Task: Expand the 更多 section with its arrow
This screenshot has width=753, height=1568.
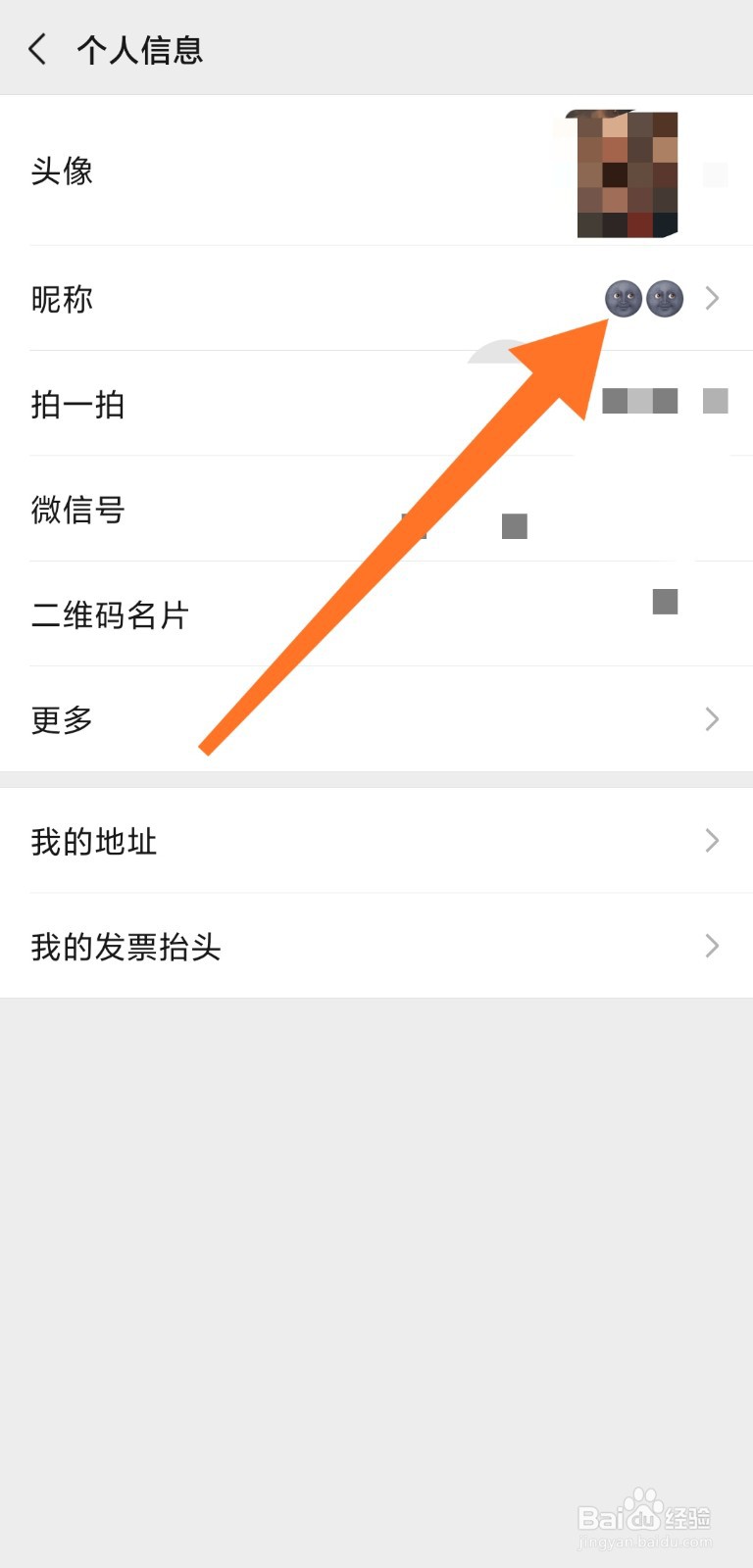Action: [x=713, y=719]
